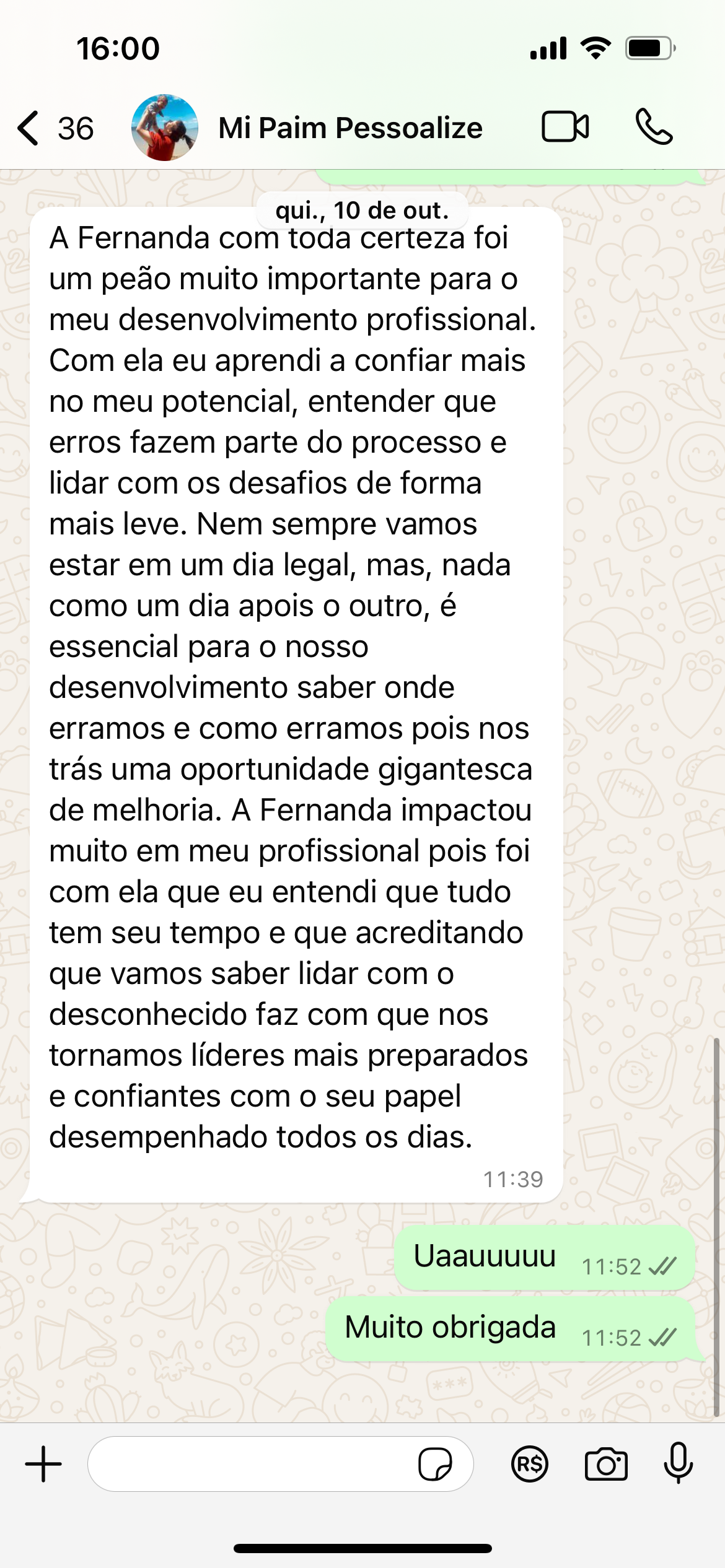Start a voice call with Mi Paim

coord(654,127)
